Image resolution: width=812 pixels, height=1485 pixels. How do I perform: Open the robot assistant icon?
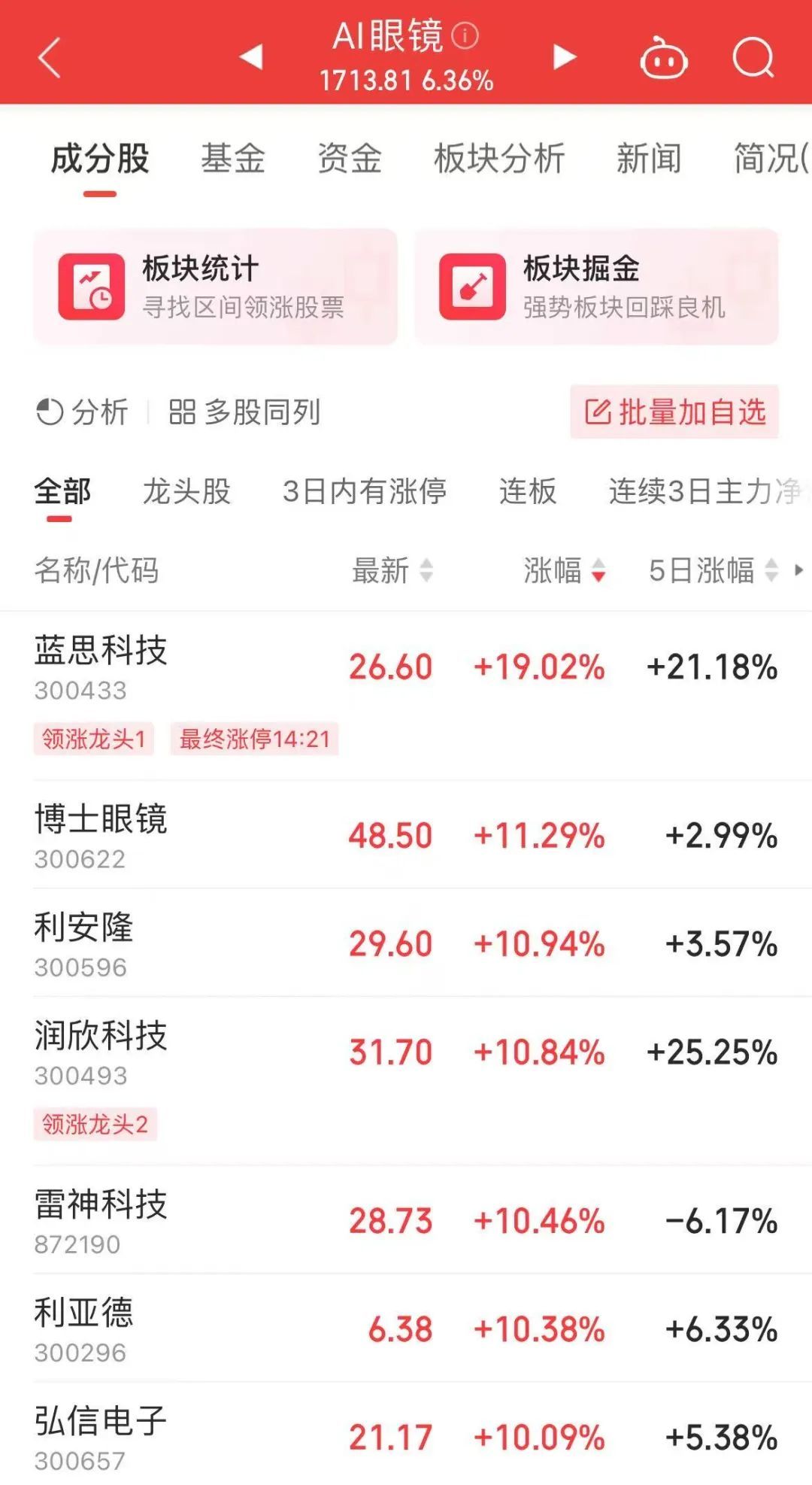coord(663,58)
